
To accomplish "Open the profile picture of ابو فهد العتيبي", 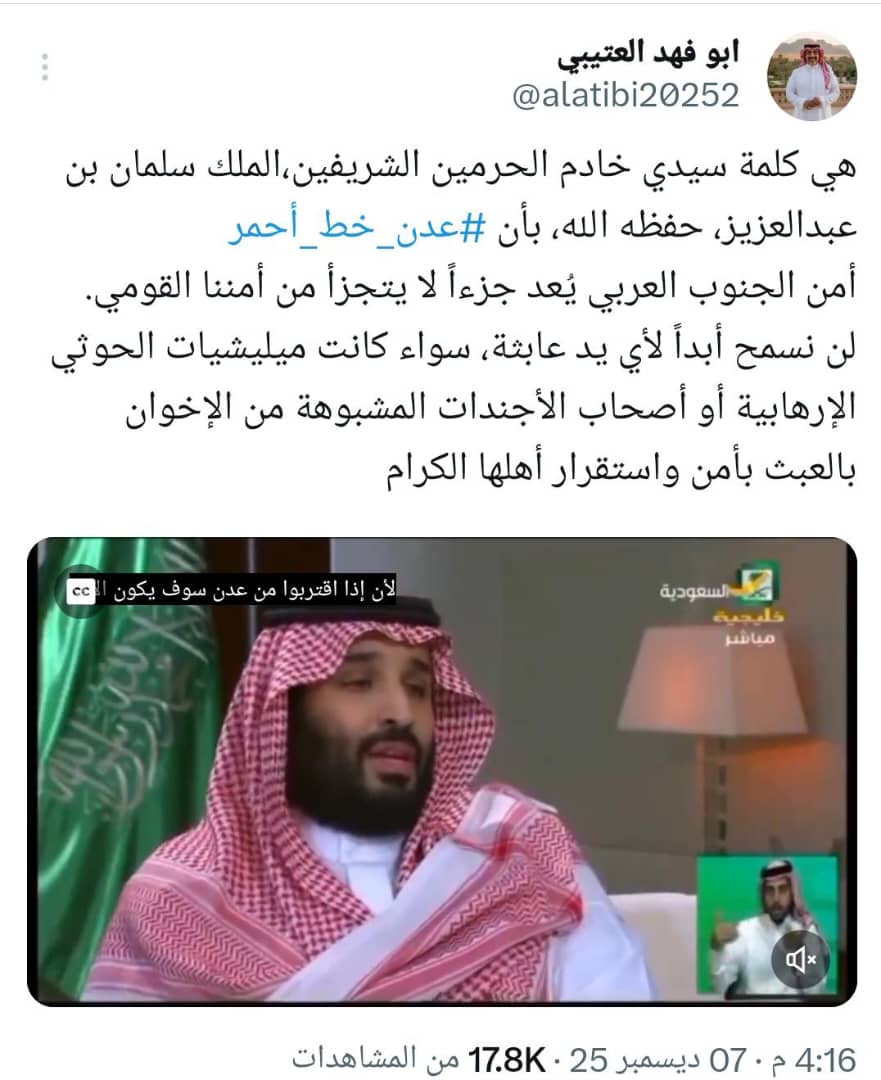I will click(x=811, y=77).
